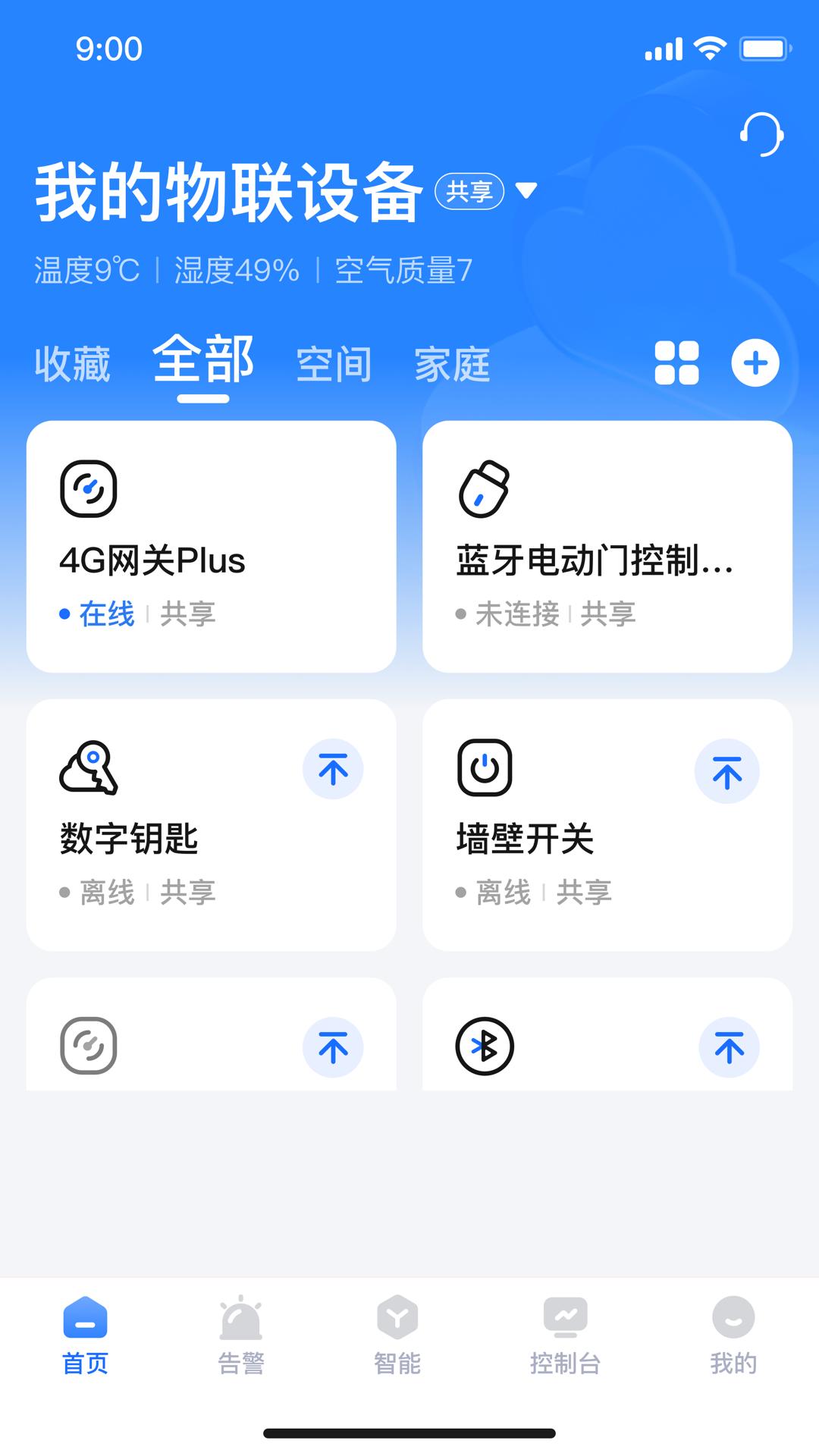Toggle the grid layout view icon
Viewport: 819px width, 1456px height.
[x=676, y=363]
